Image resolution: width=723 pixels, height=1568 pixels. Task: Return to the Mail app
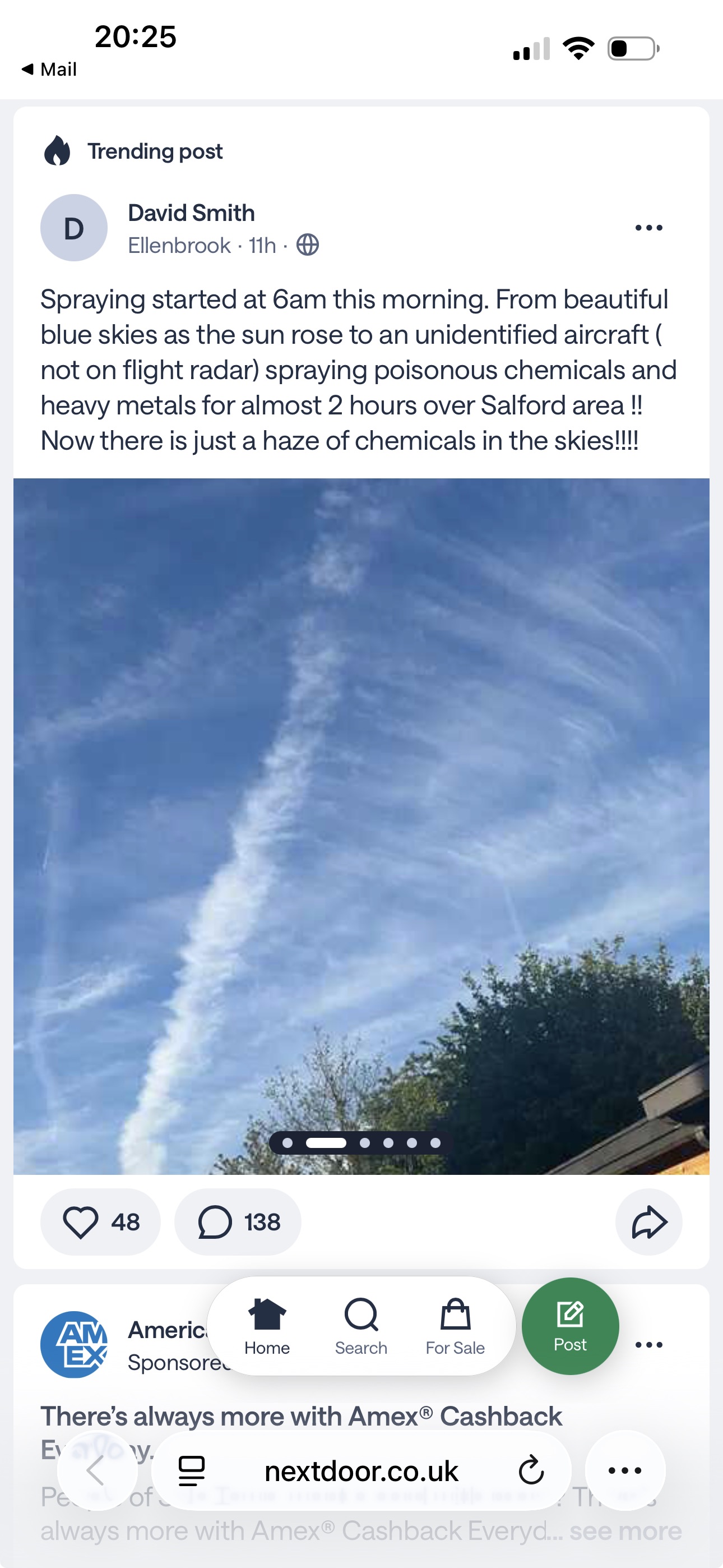(x=49, y=70)
